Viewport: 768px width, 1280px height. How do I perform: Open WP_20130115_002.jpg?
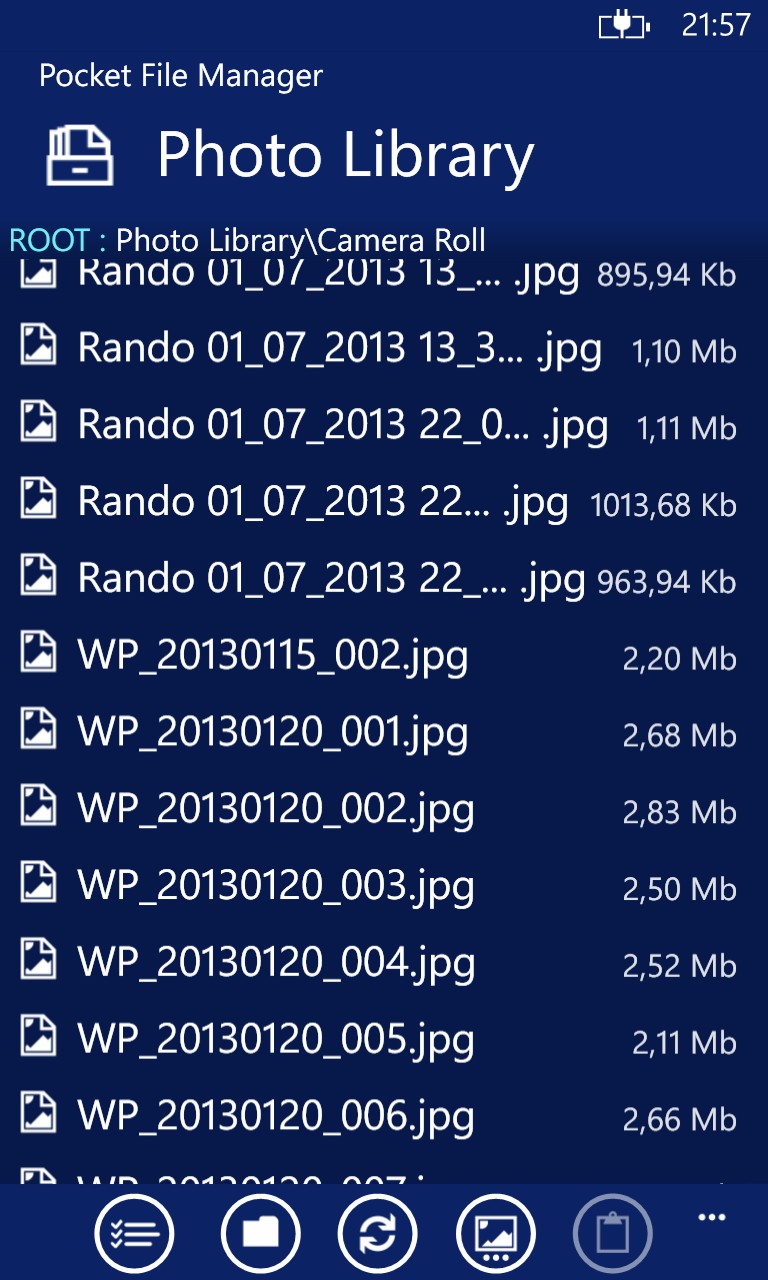(x=384, y=656)
